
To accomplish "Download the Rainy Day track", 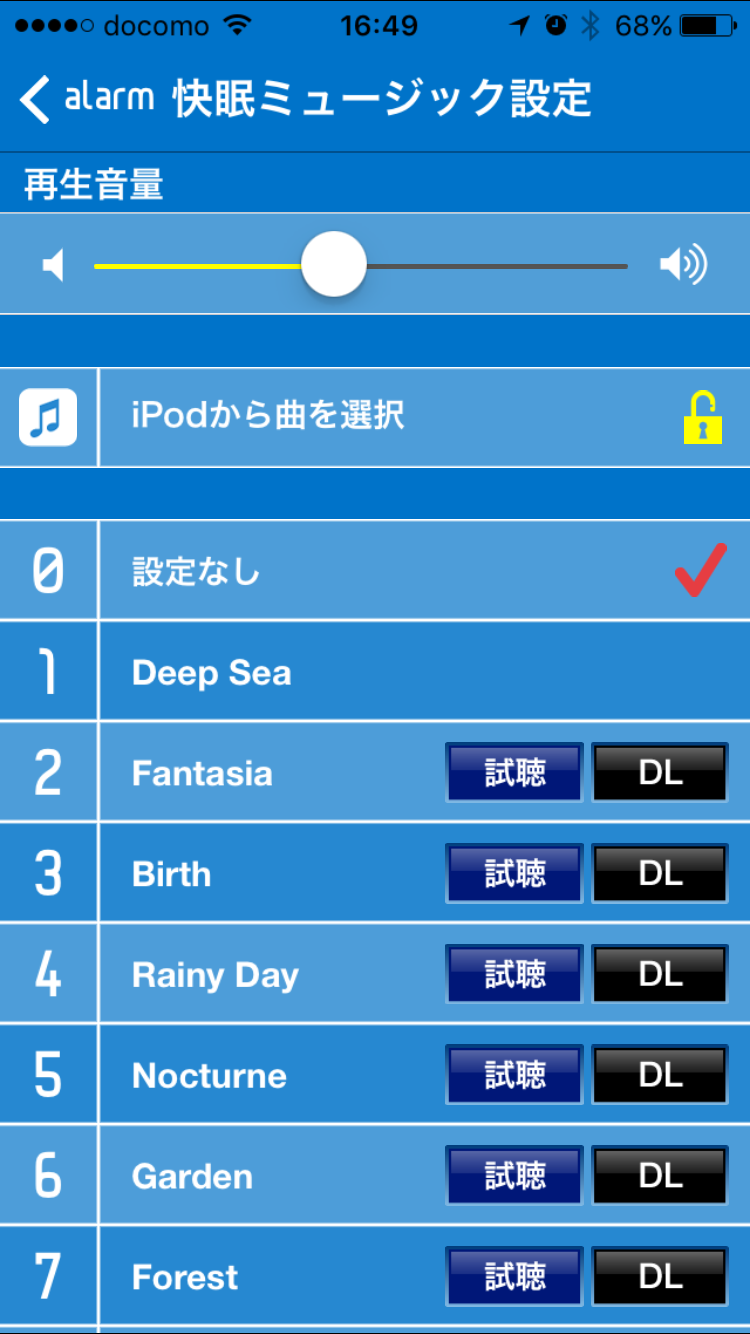I will pos(660,975).
